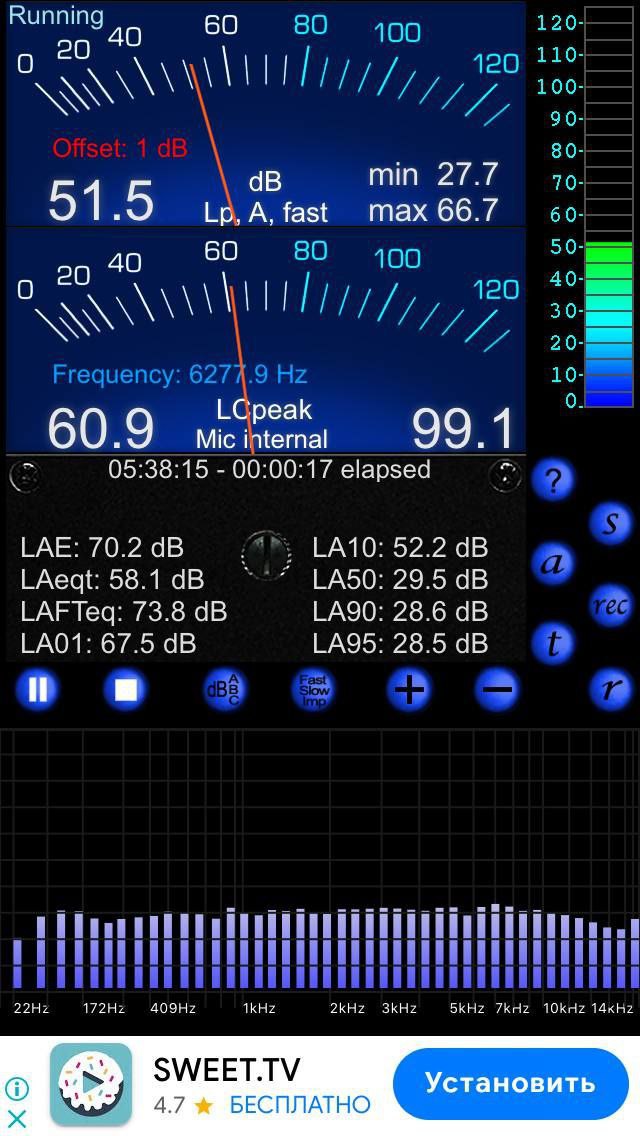Tap the minus button

point(497,688)
